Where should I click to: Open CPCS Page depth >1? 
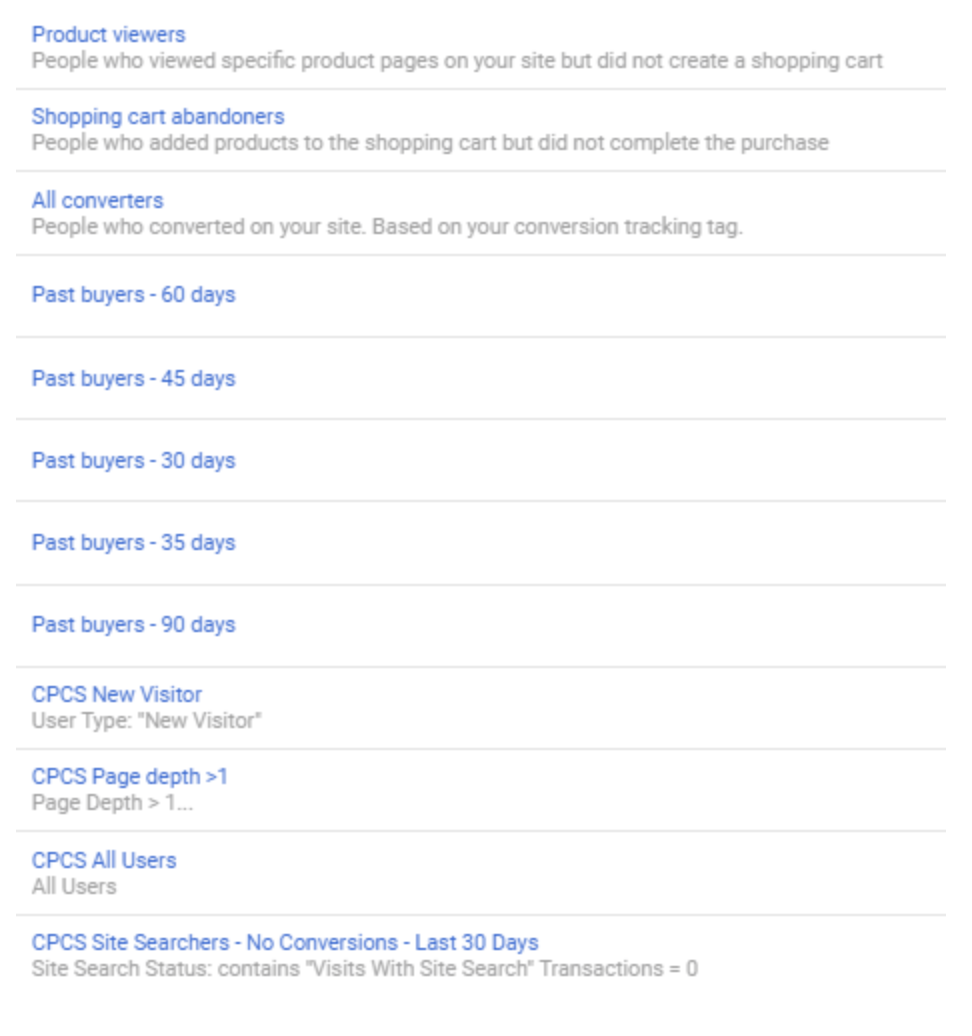point(130,776)
